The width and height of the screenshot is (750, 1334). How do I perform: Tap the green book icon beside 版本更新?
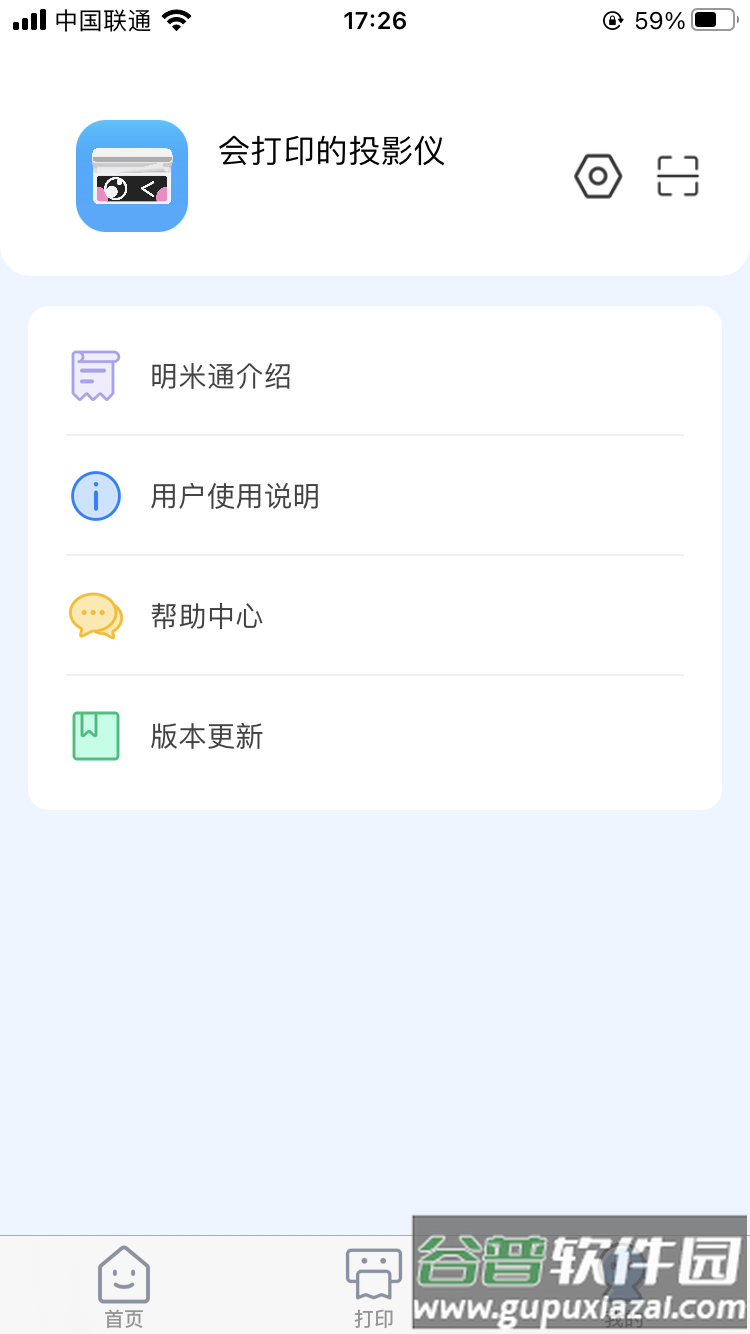(95, 736)
